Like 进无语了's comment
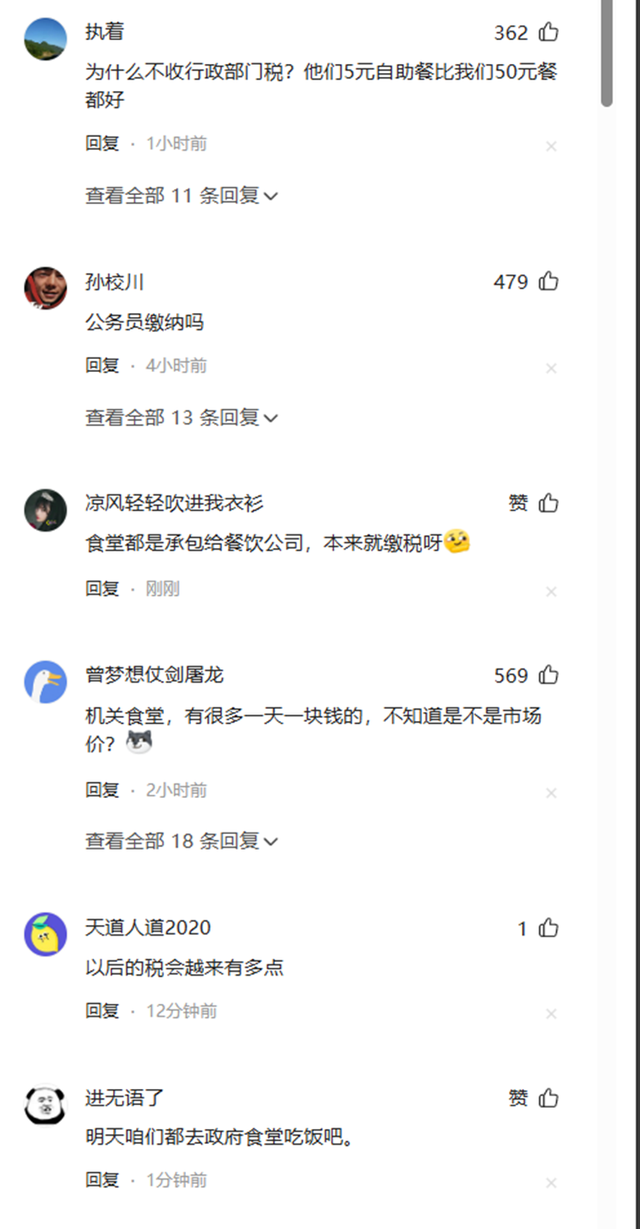Viewport: 640px width, 1229px height. point(548,1099)
